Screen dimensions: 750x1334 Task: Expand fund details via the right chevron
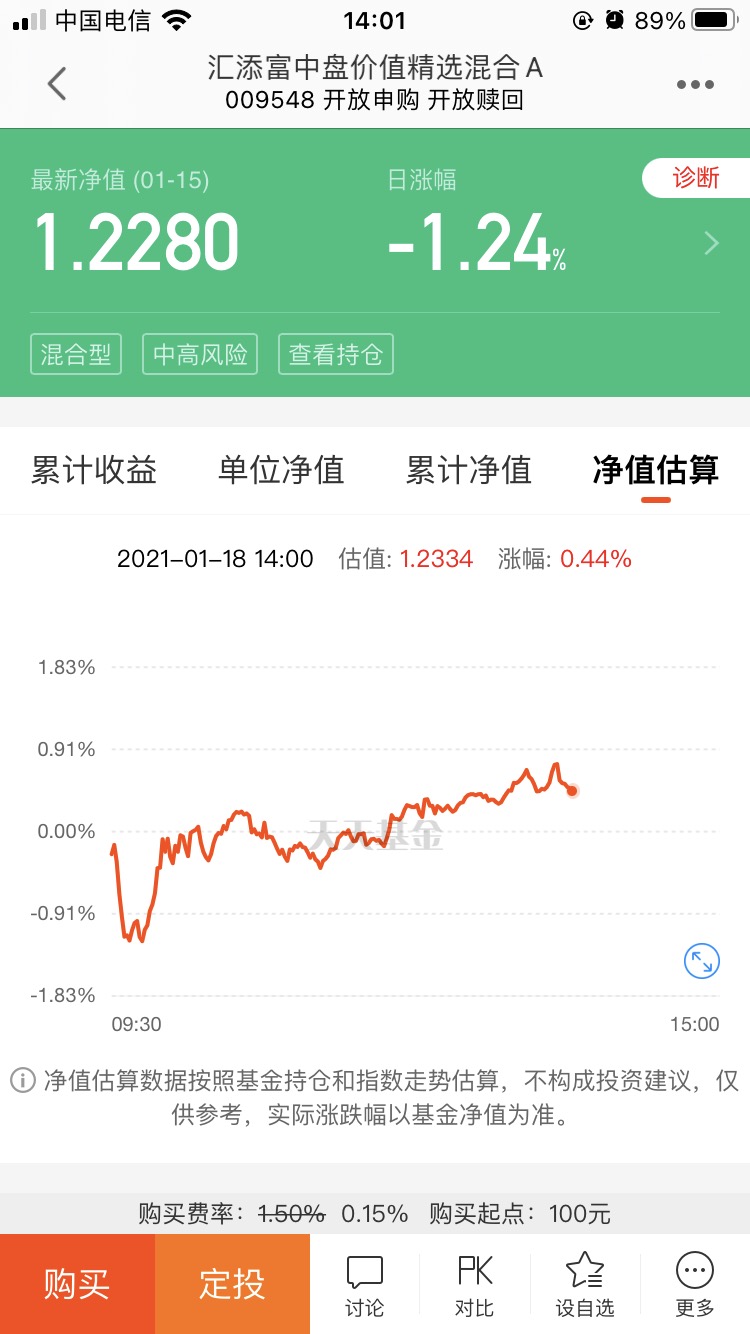(x=710, y=243)
